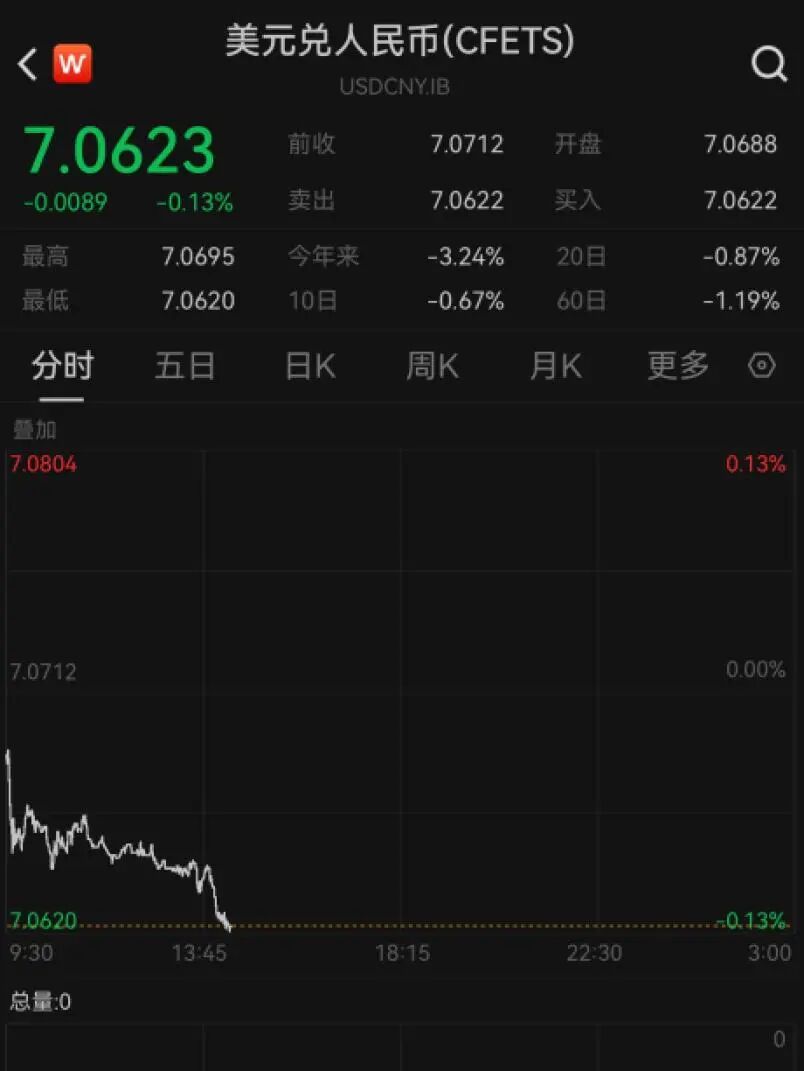The image size is (804, 1071).
Task: Switch to the 分时 chart tab
Action: (x=62, y=367)
